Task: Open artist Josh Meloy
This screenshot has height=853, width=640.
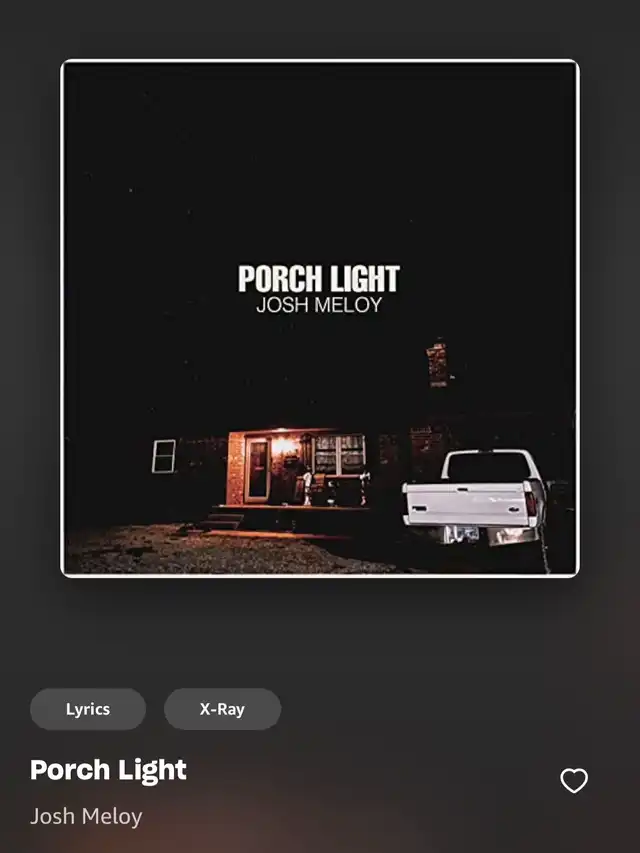Action: 86,816
